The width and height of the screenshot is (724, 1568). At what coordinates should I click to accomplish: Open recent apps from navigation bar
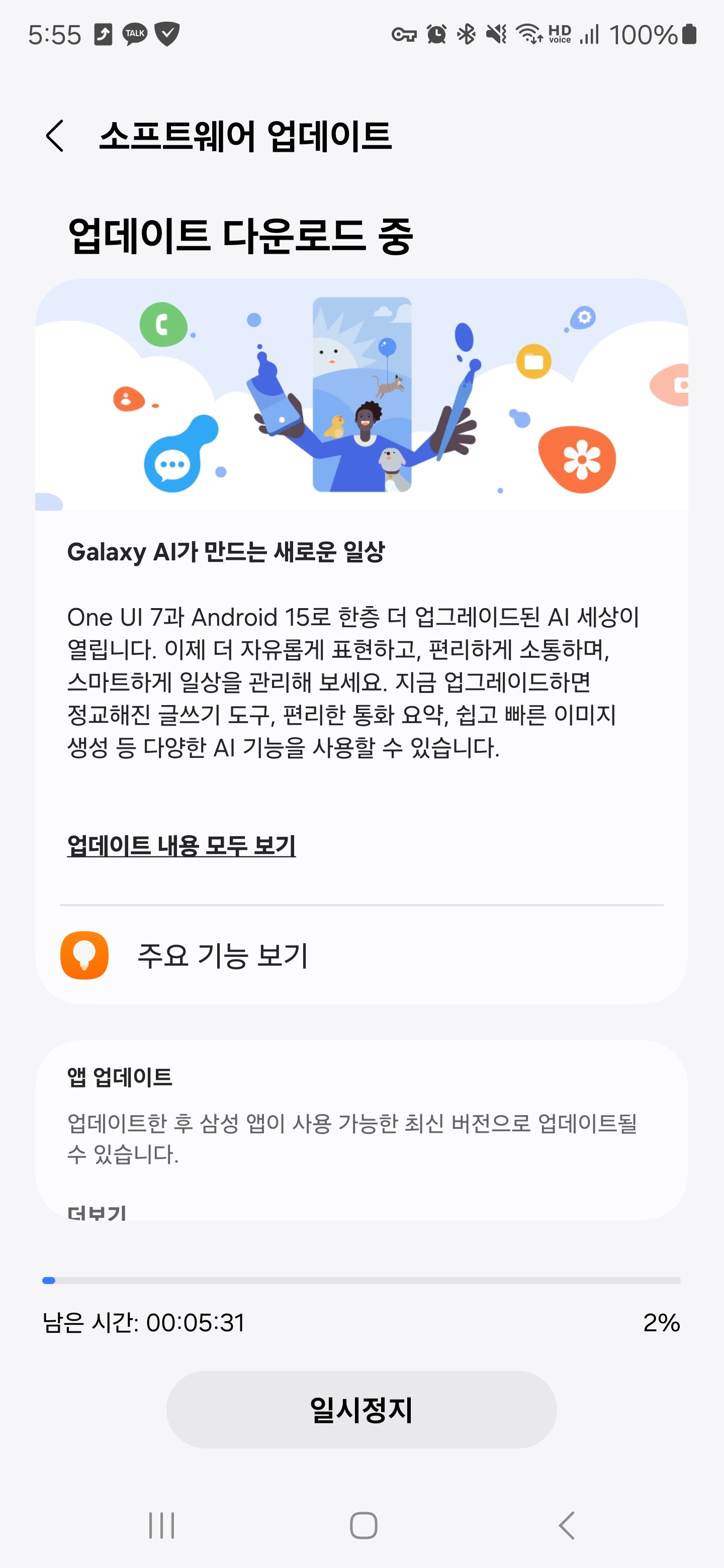[162, 1525]
